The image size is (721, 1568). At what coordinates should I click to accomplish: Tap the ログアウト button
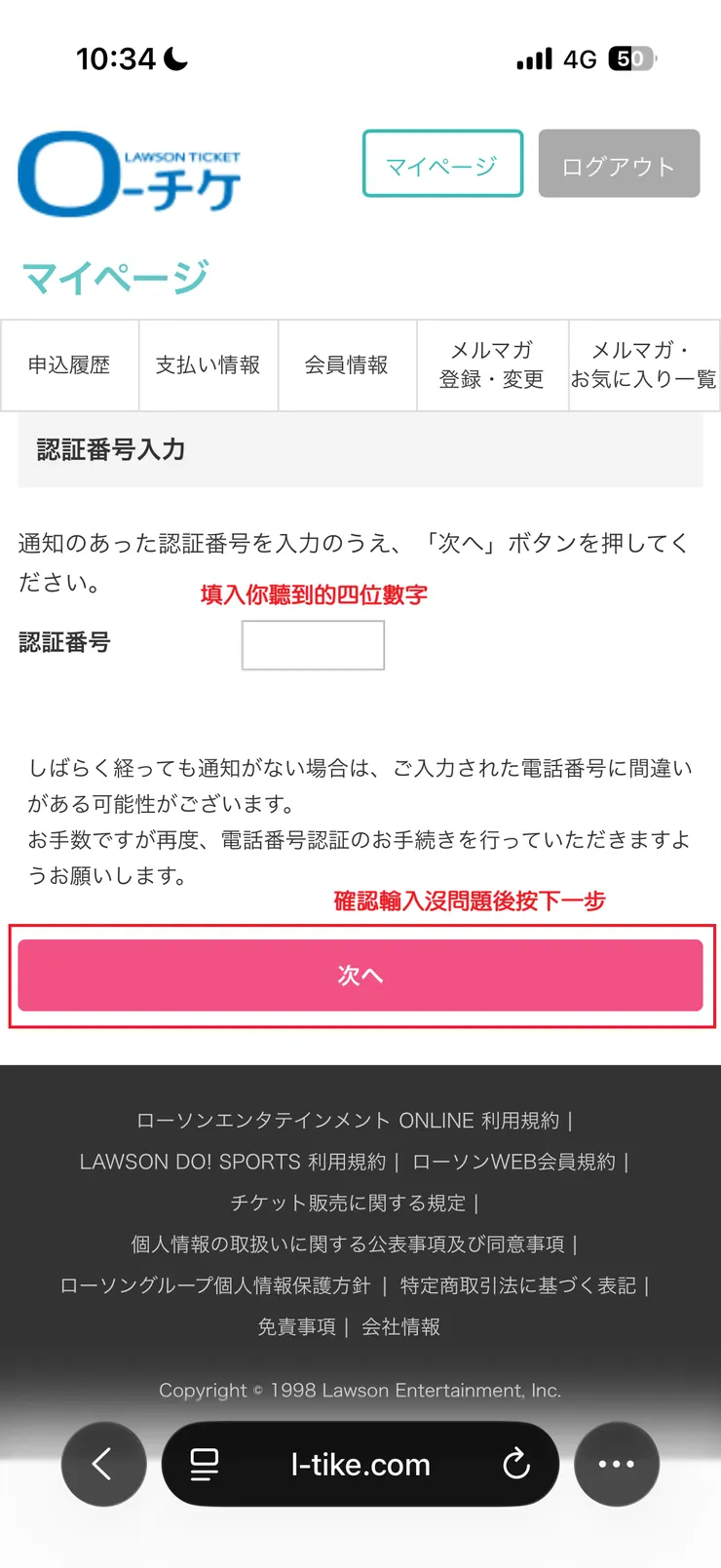click(x=619, y=164)
